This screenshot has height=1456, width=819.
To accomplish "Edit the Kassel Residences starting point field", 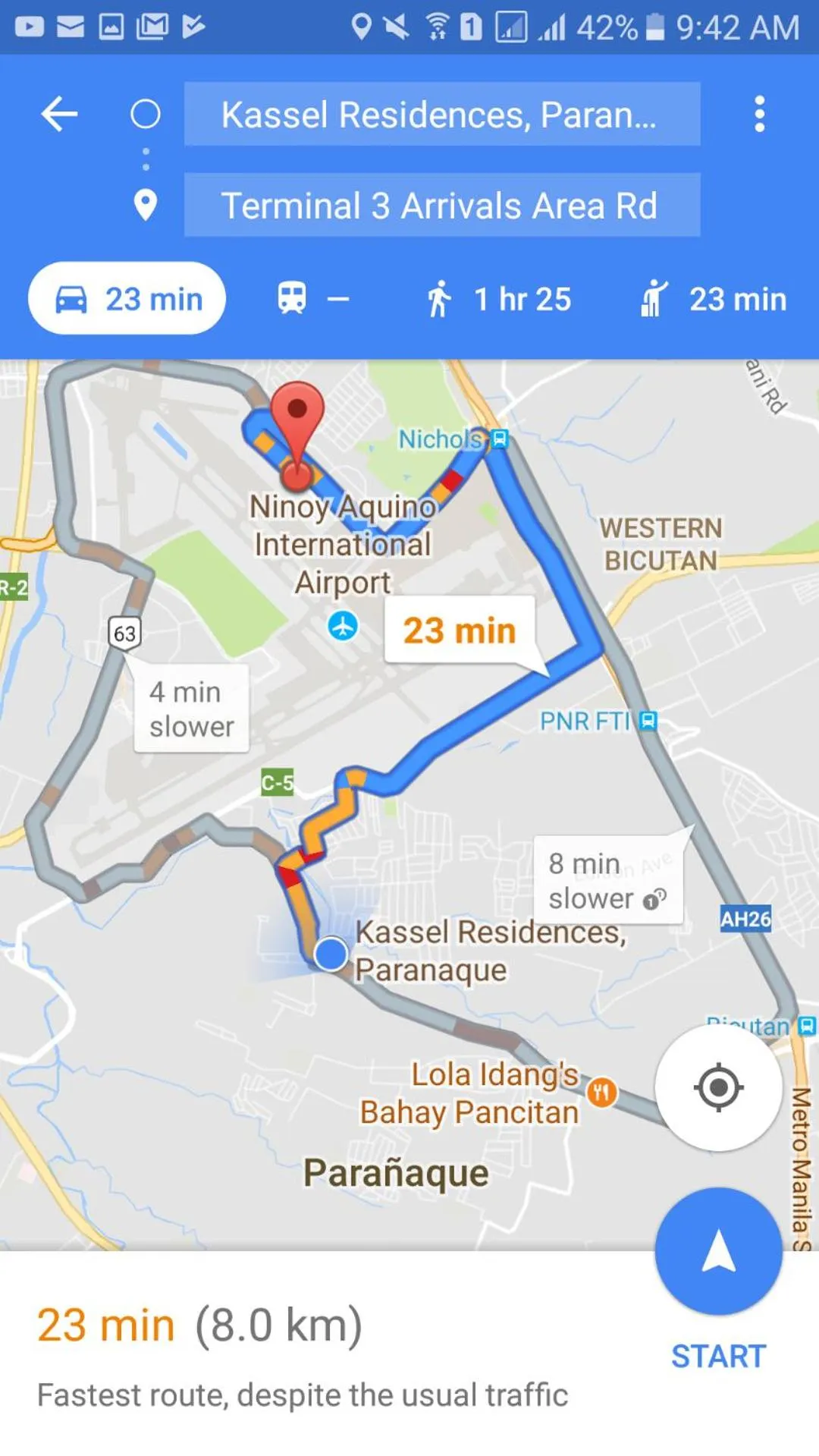I will tap(441, 115).
